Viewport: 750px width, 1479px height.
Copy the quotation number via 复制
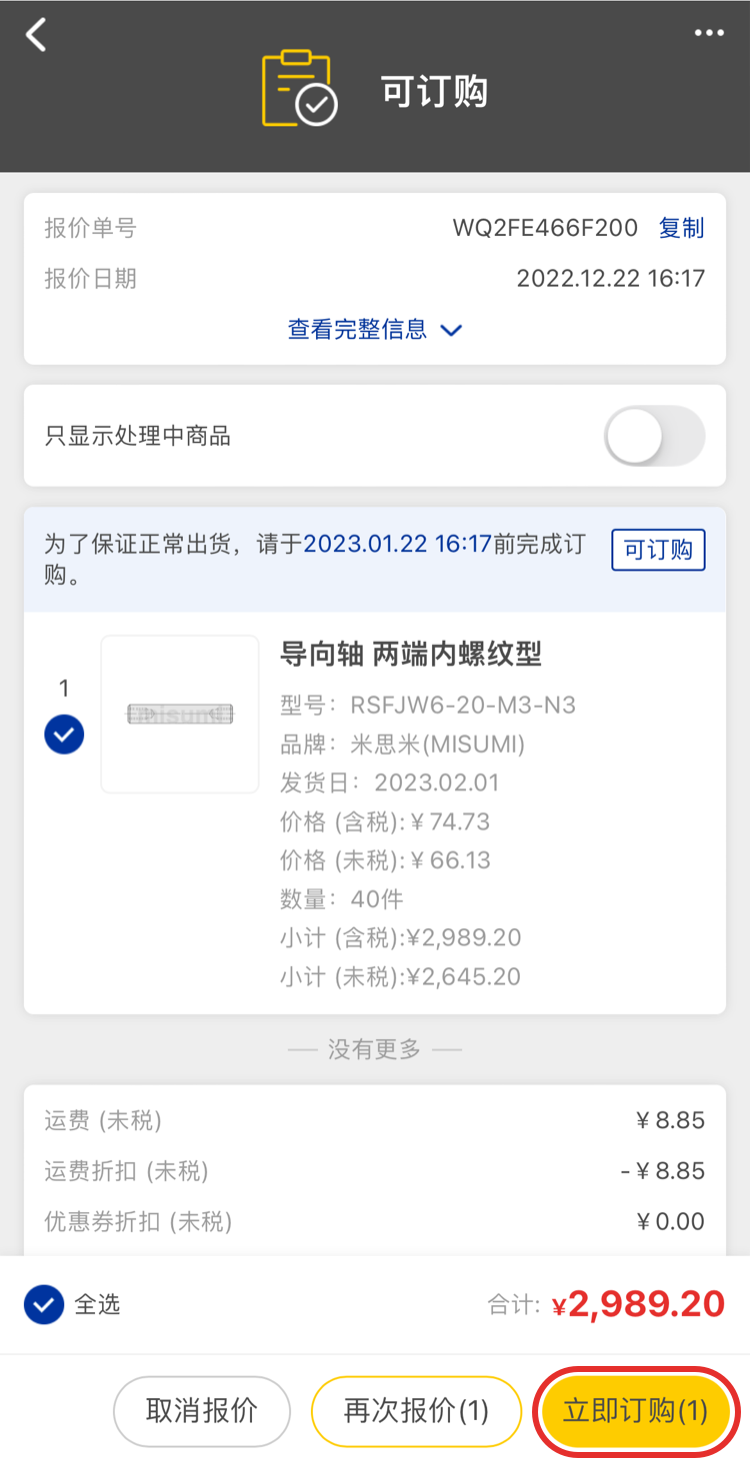click(681, 228)
